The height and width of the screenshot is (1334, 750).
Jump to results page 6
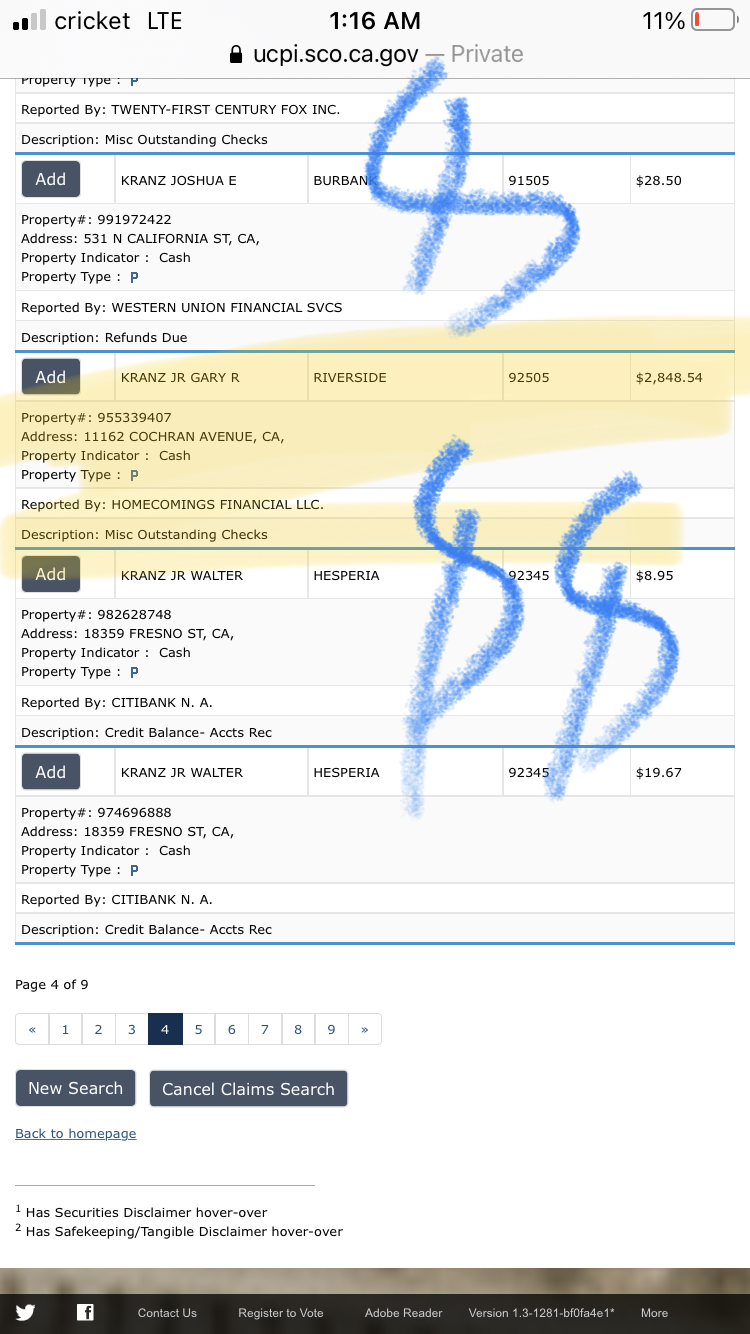(x=231, y=1029)
